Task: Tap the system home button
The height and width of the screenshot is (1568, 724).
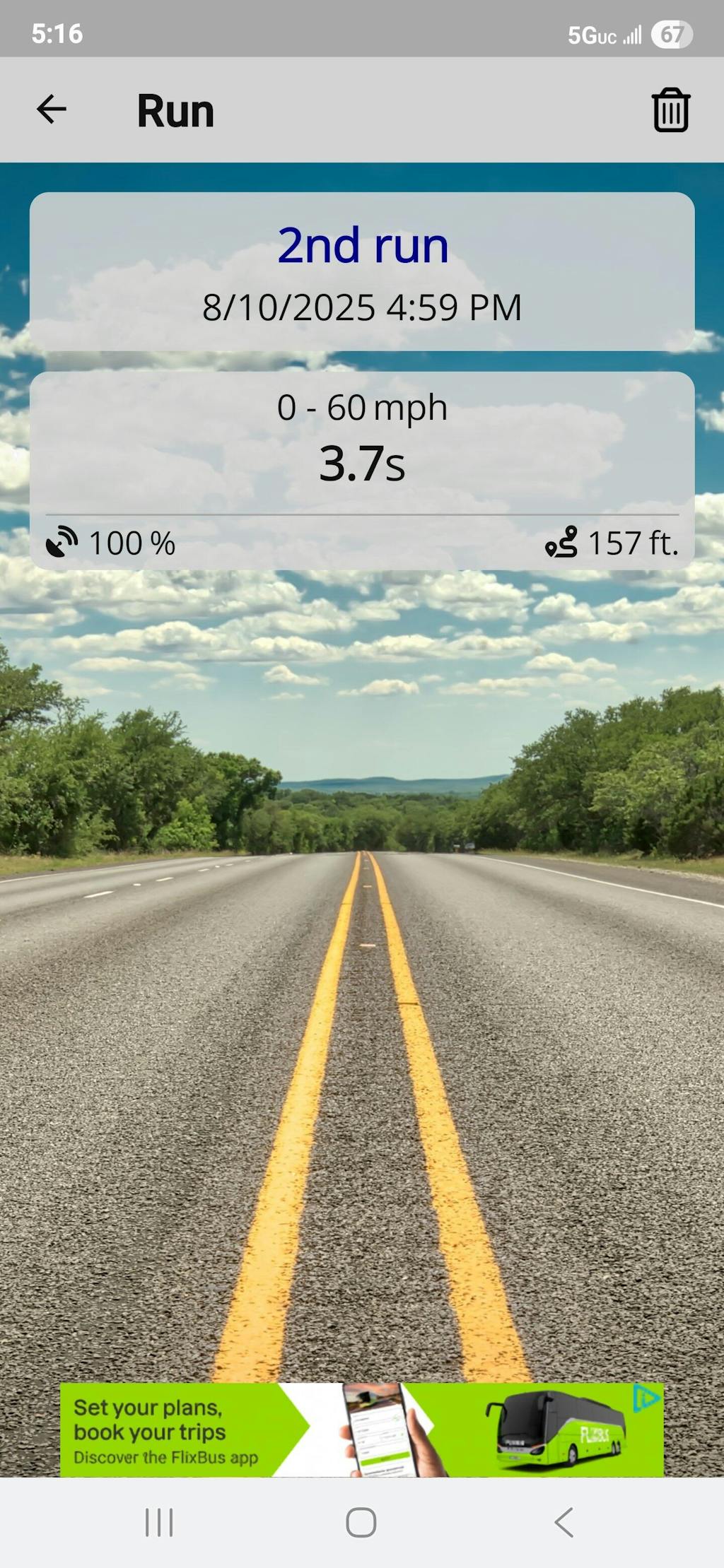Action: 361,1521
